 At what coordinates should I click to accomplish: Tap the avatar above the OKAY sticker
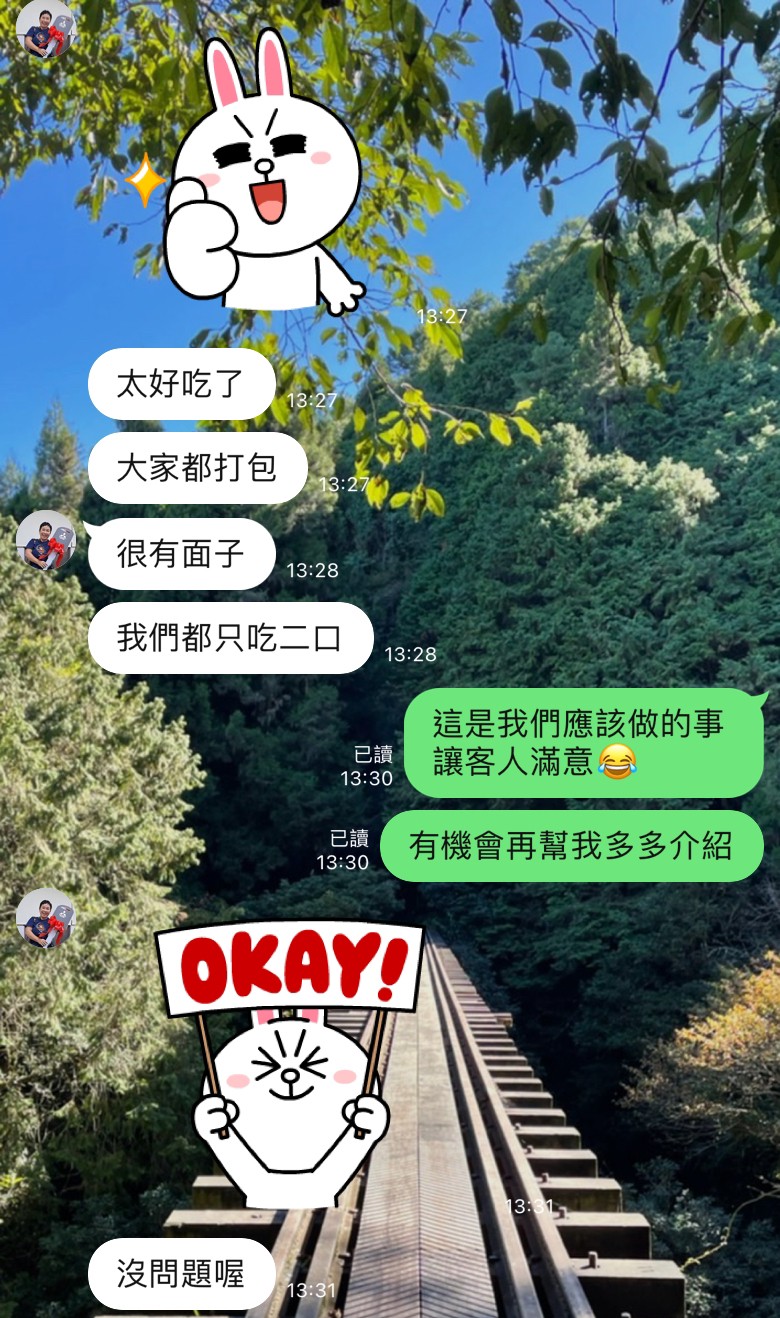46,919
